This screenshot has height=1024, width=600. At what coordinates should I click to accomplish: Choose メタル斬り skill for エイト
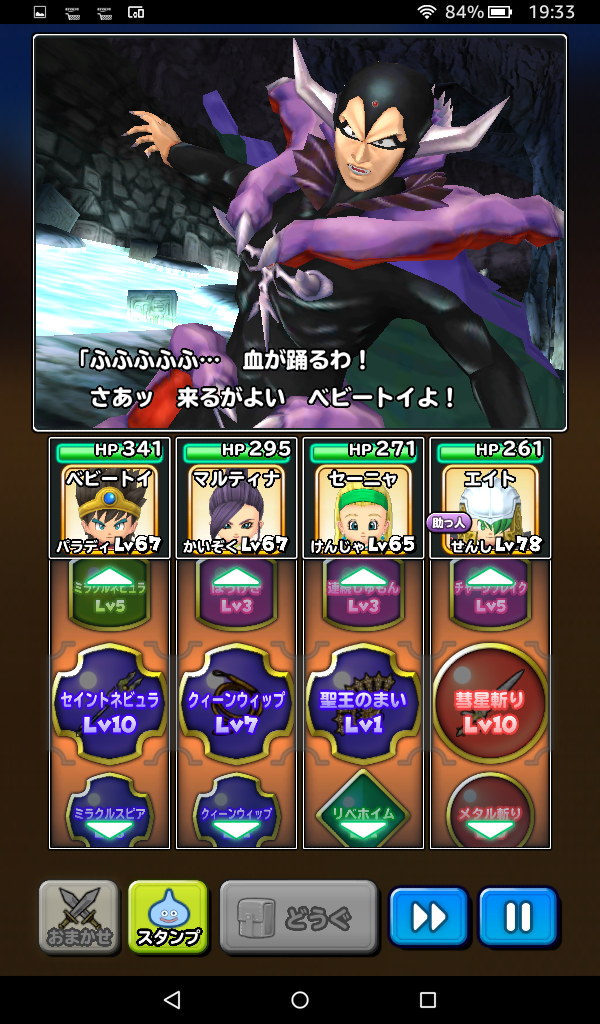click(490, 808)
